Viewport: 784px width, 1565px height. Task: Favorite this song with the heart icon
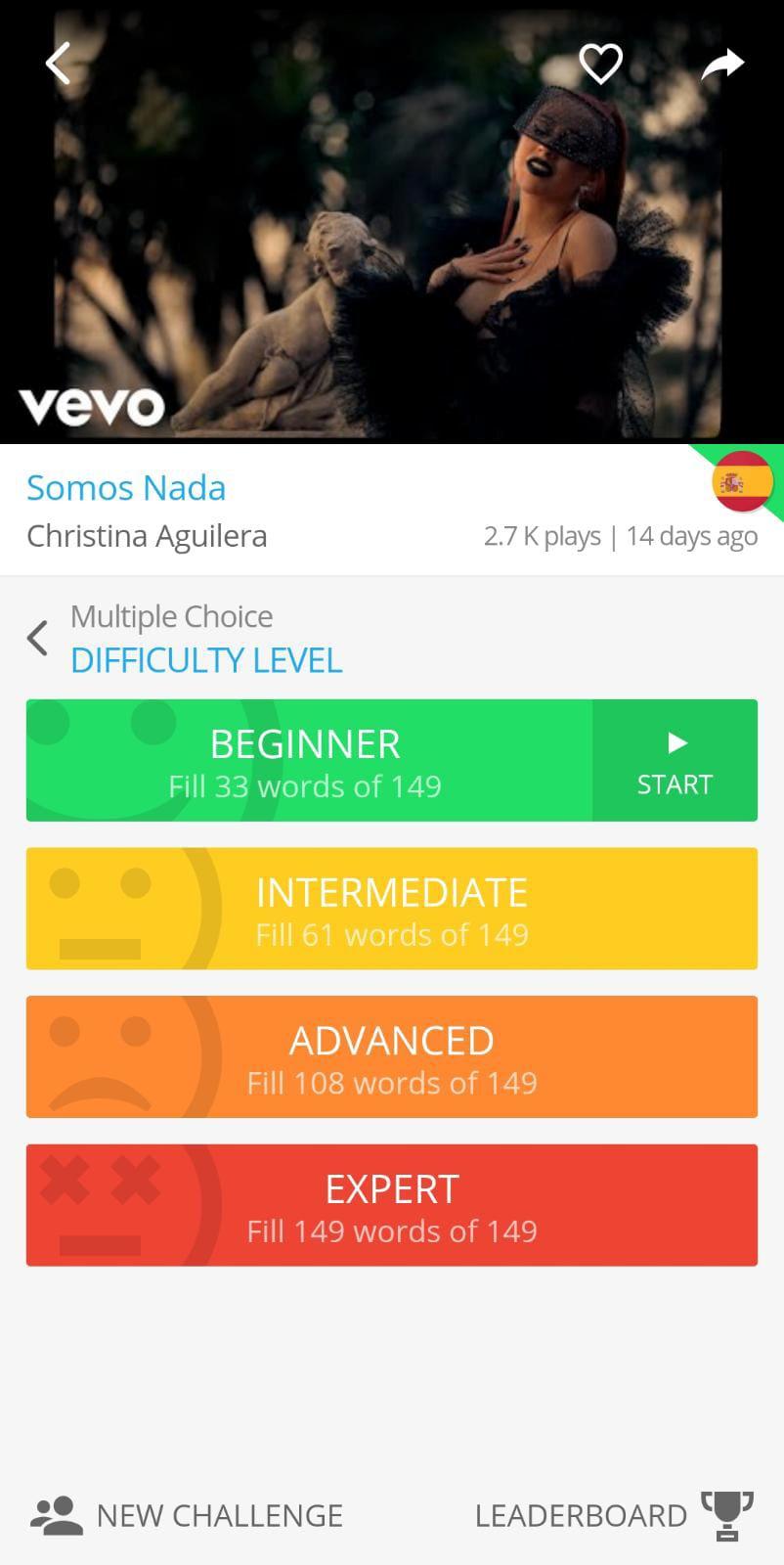tap(600, 65)
